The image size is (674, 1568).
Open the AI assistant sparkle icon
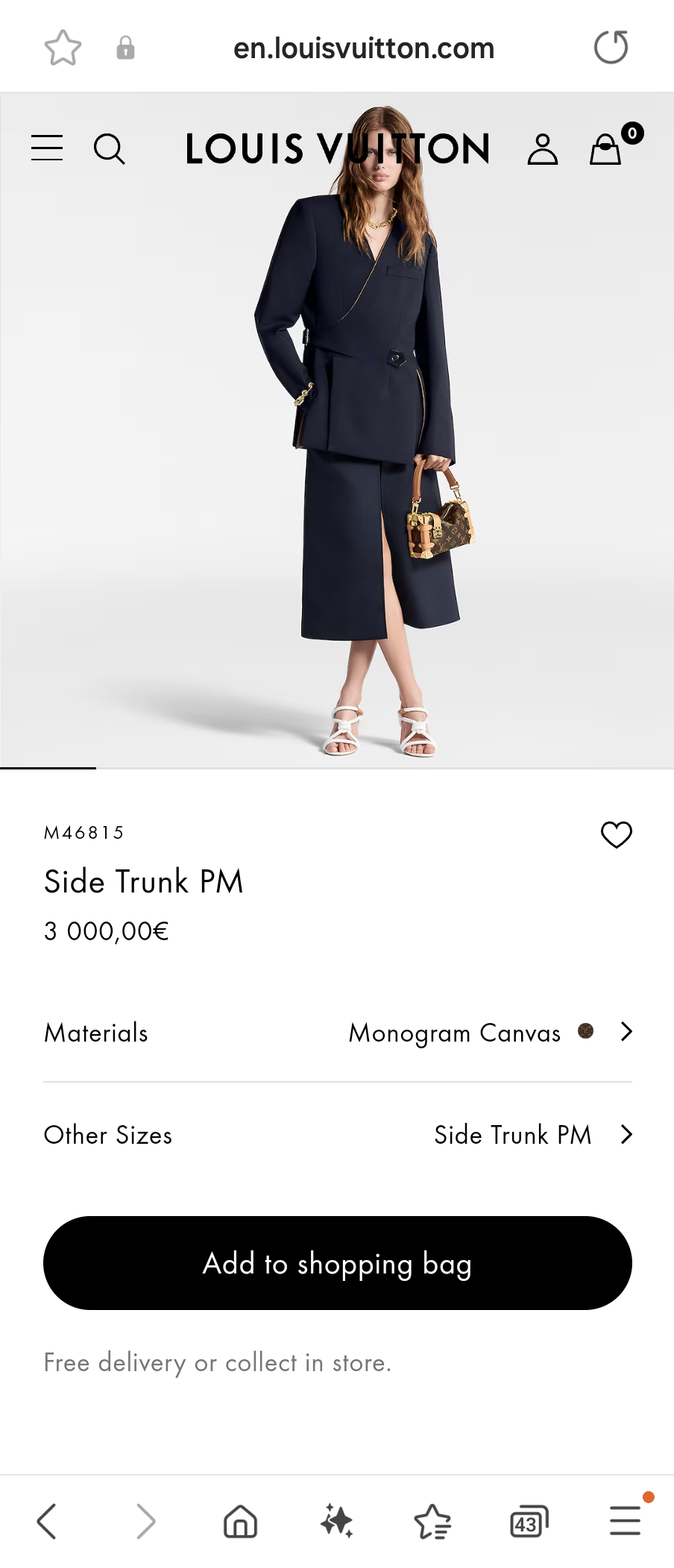click(x=336, y=1522)
